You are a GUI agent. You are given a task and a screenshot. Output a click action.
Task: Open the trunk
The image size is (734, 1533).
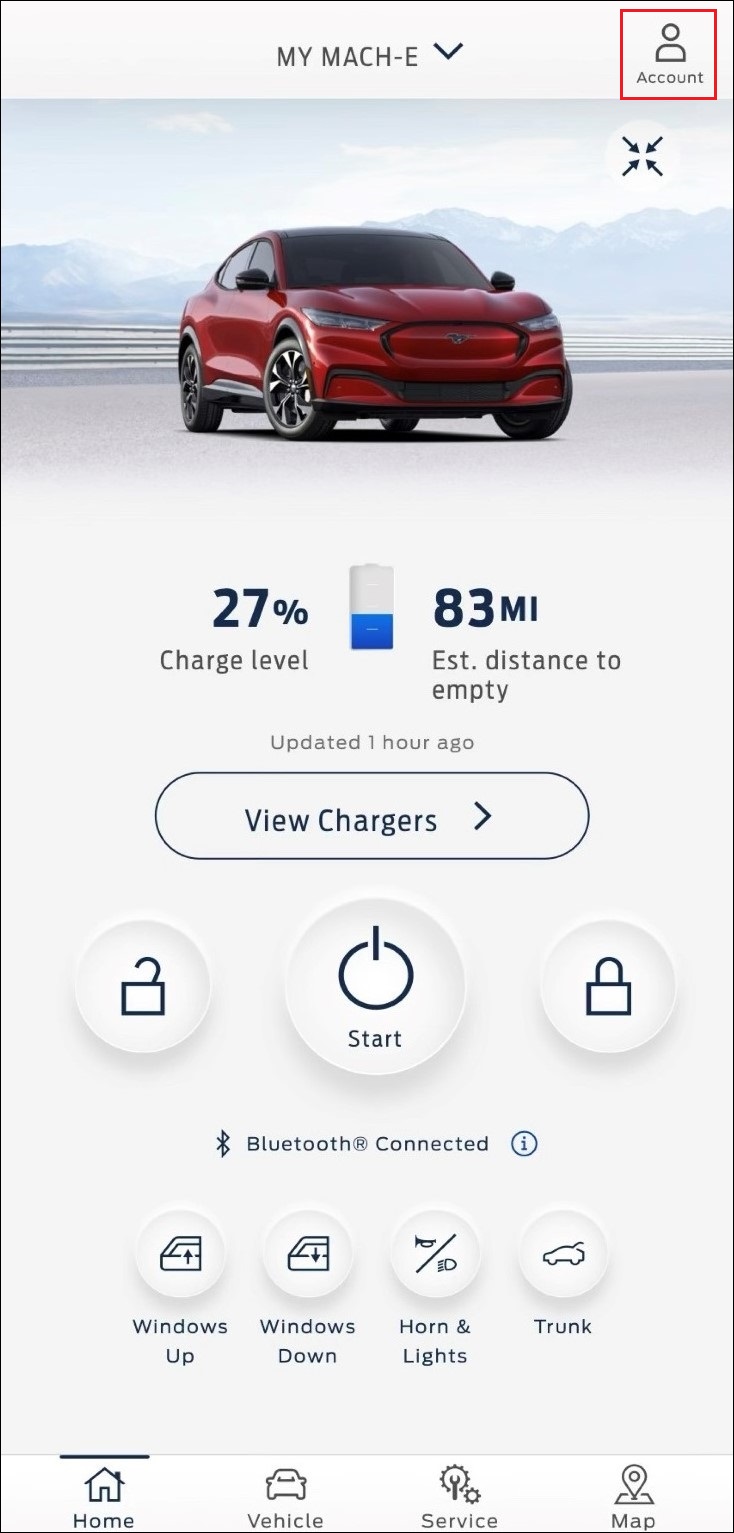pyautogui.click(x=563, y=1254)
